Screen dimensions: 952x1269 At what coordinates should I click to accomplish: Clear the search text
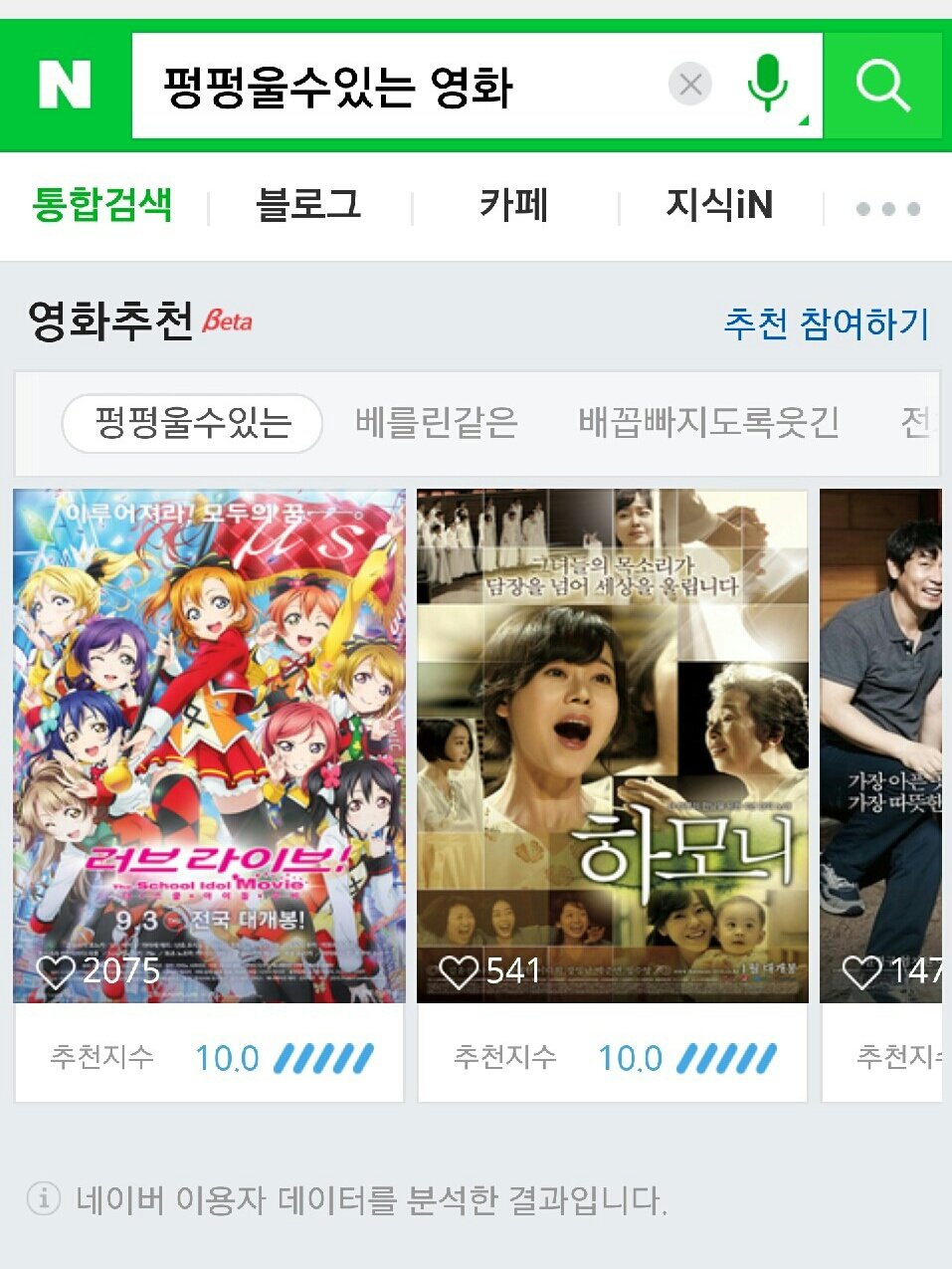coord(690,85)
